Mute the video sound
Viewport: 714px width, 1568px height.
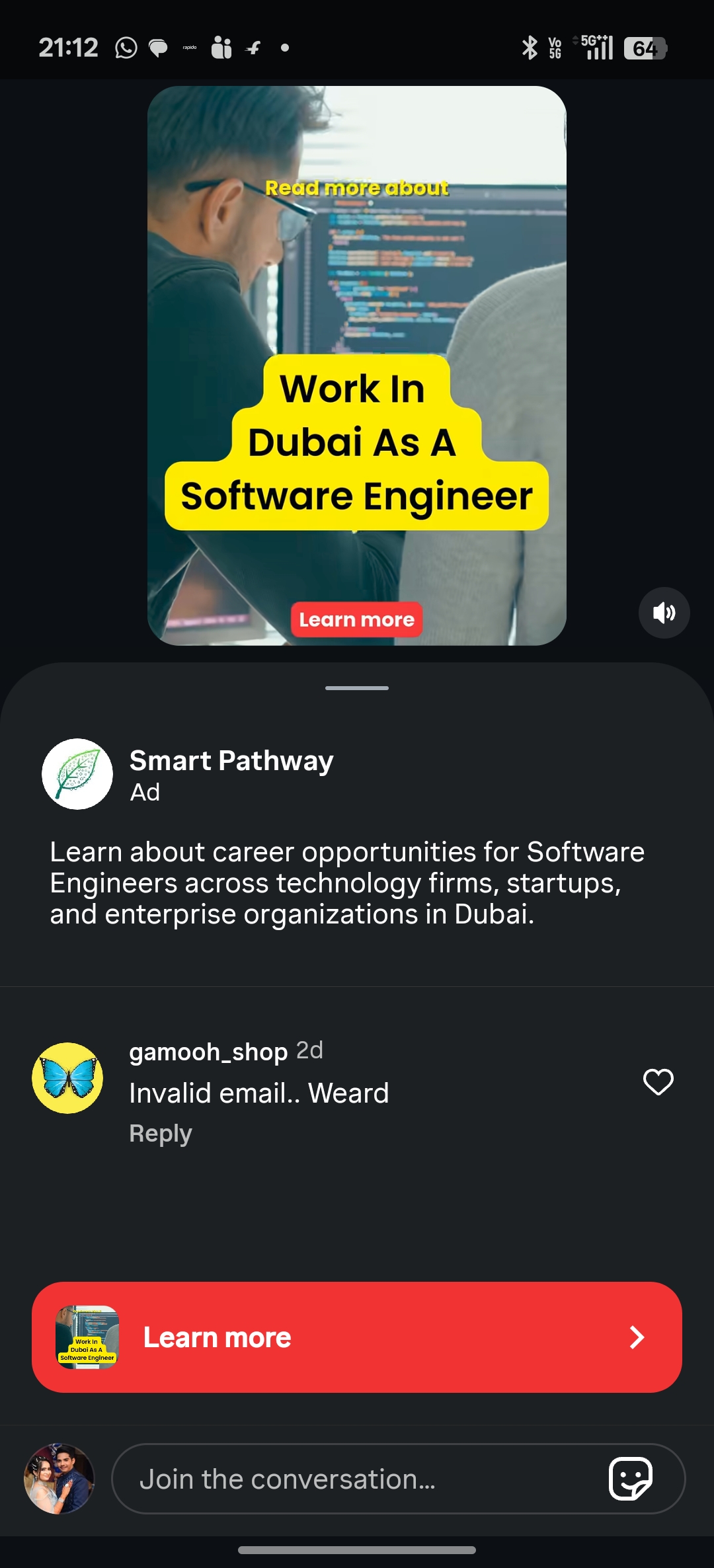click(x=664, y=613)
